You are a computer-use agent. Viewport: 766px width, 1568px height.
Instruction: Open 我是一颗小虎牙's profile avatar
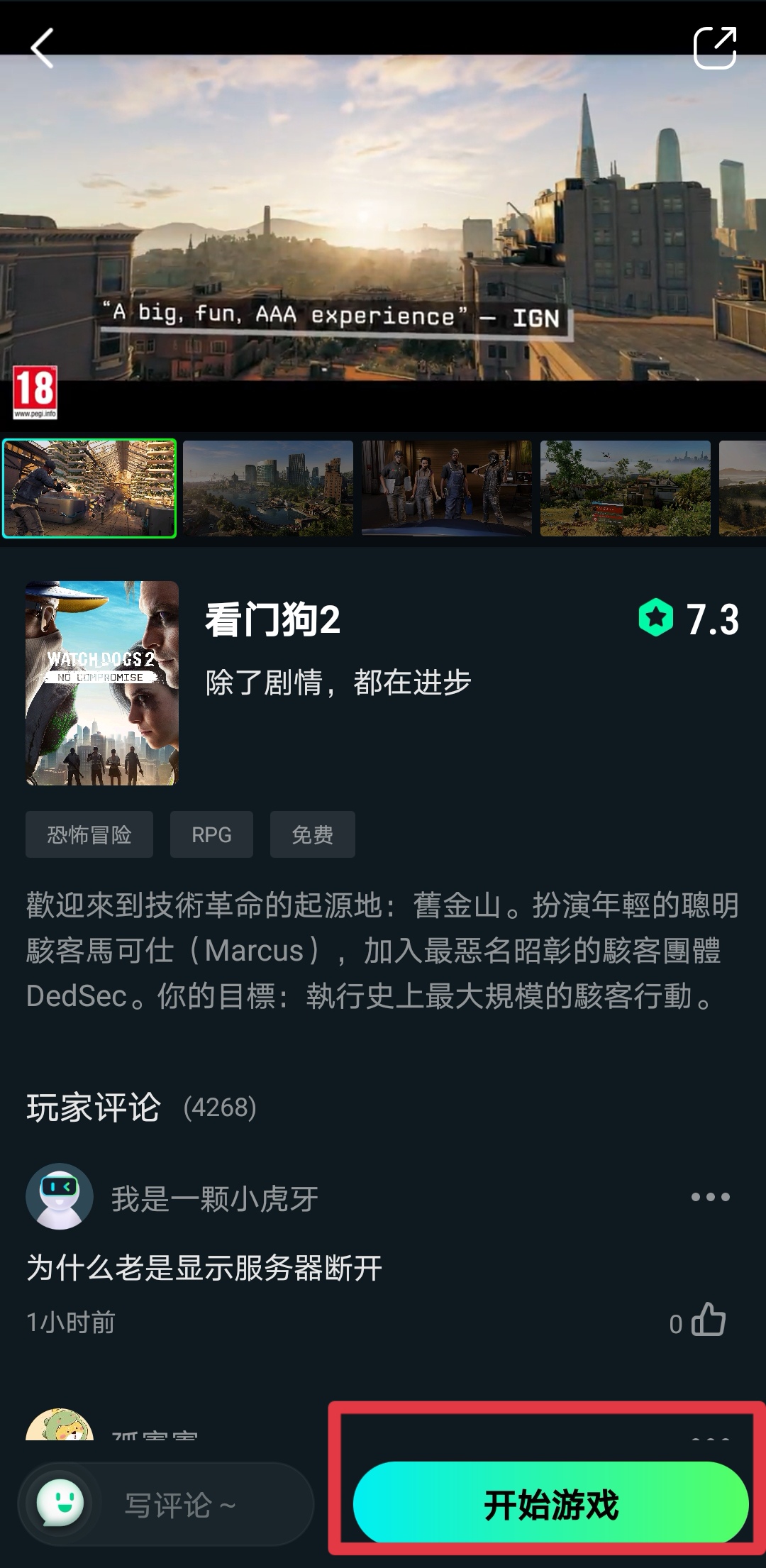(60, 1196)
